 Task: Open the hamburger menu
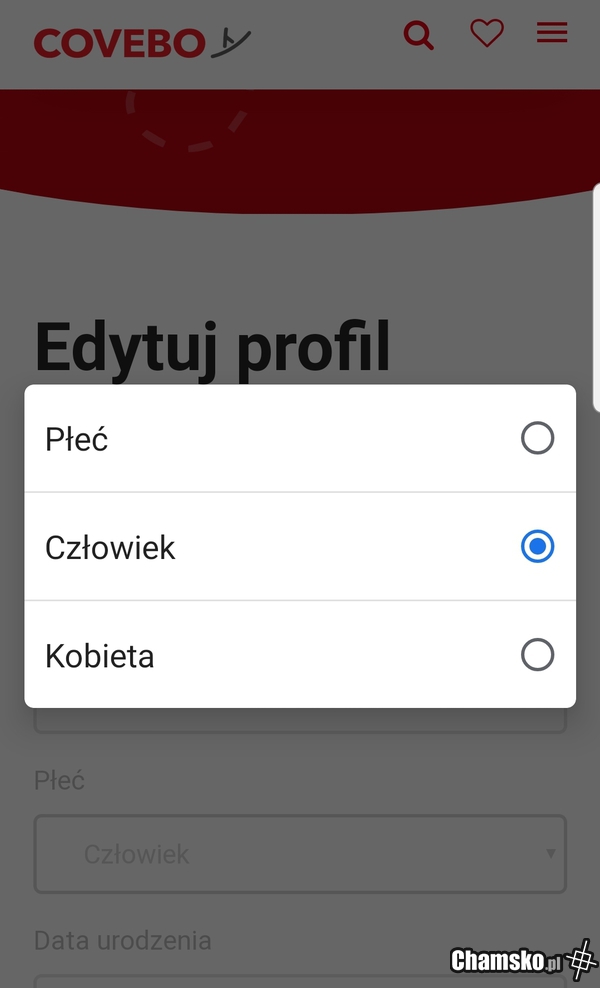click(552, 34)
